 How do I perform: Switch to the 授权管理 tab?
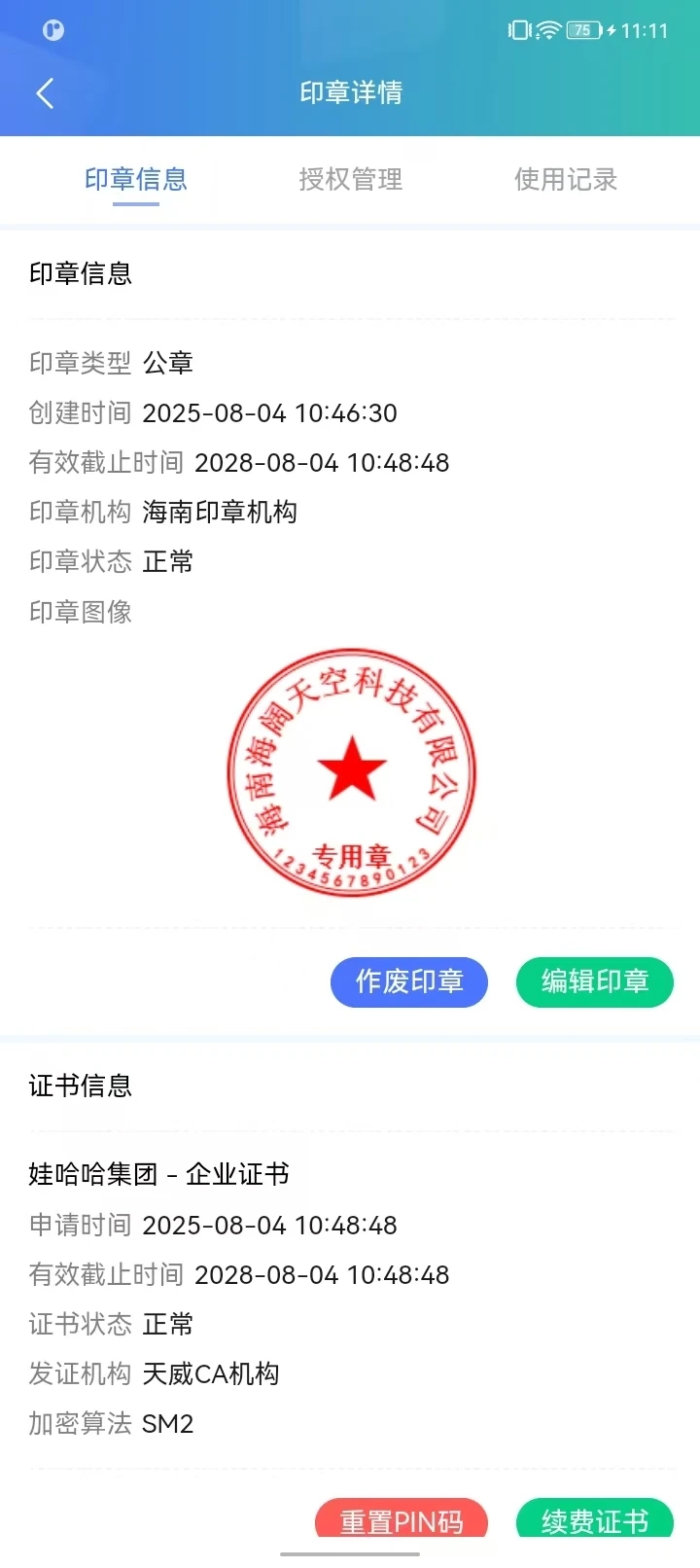point(350,180)
